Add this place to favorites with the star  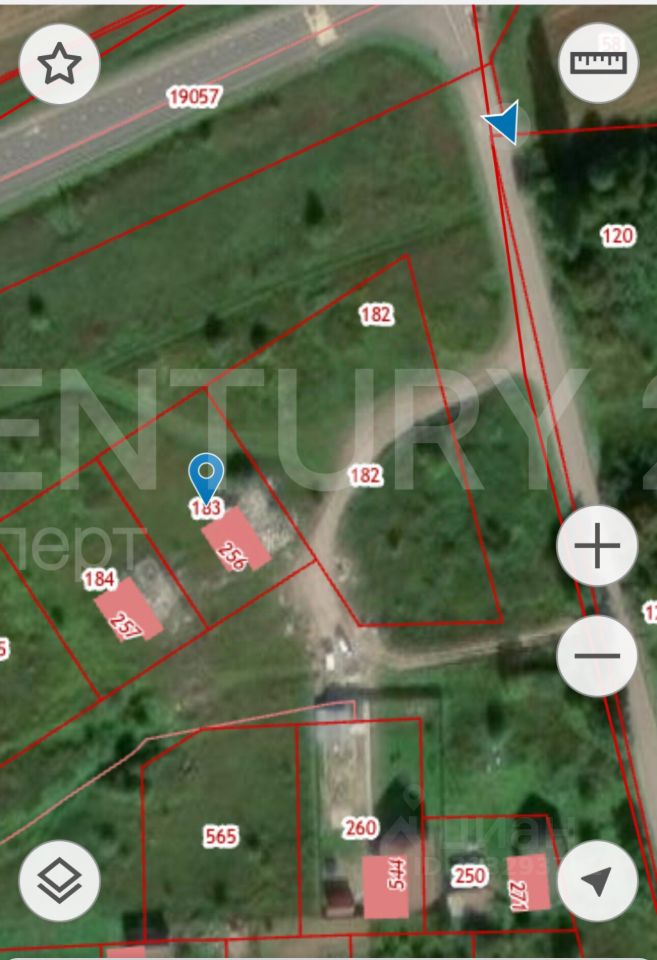click(59, 65)
